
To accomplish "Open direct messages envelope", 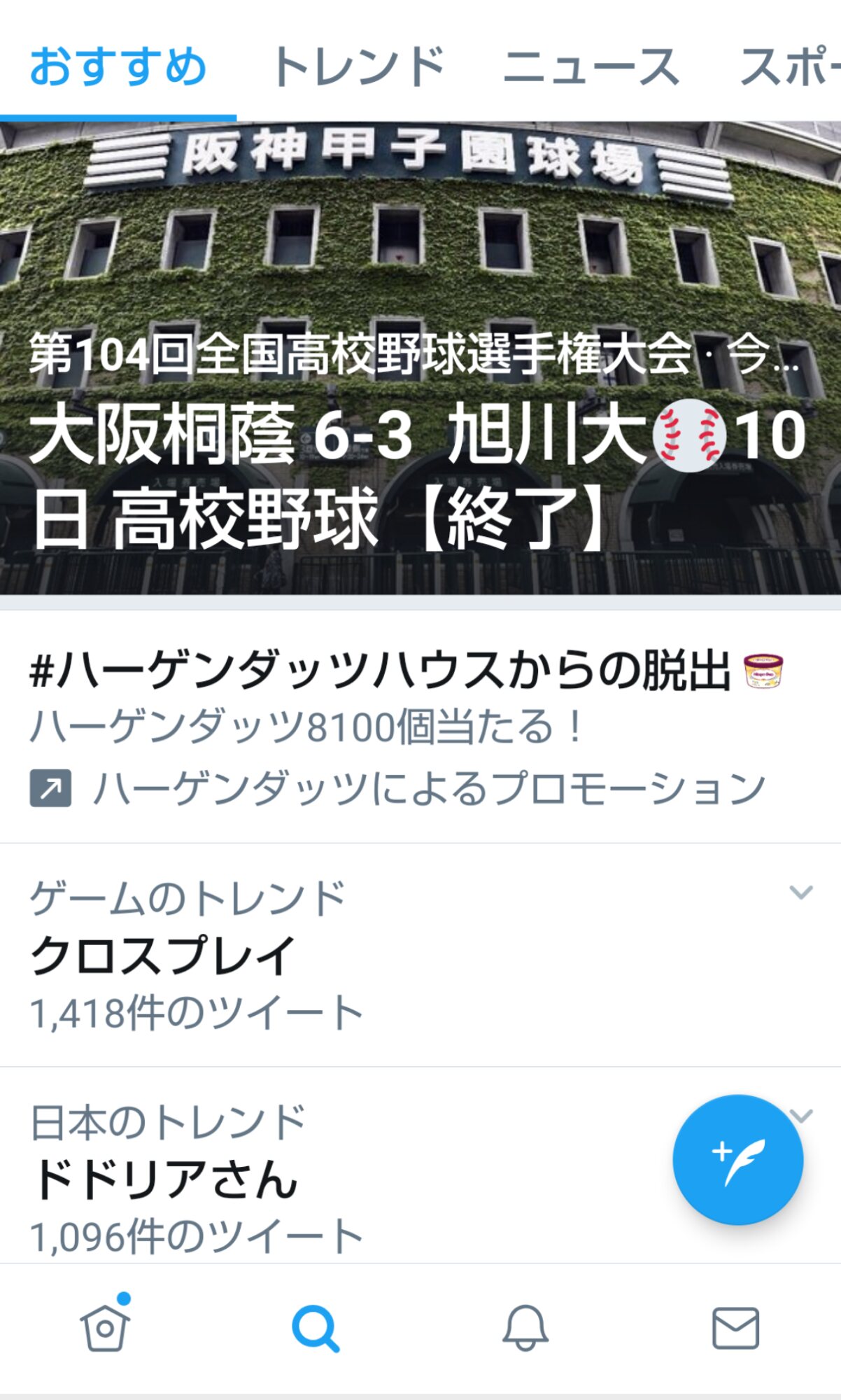I will 735,1327.
